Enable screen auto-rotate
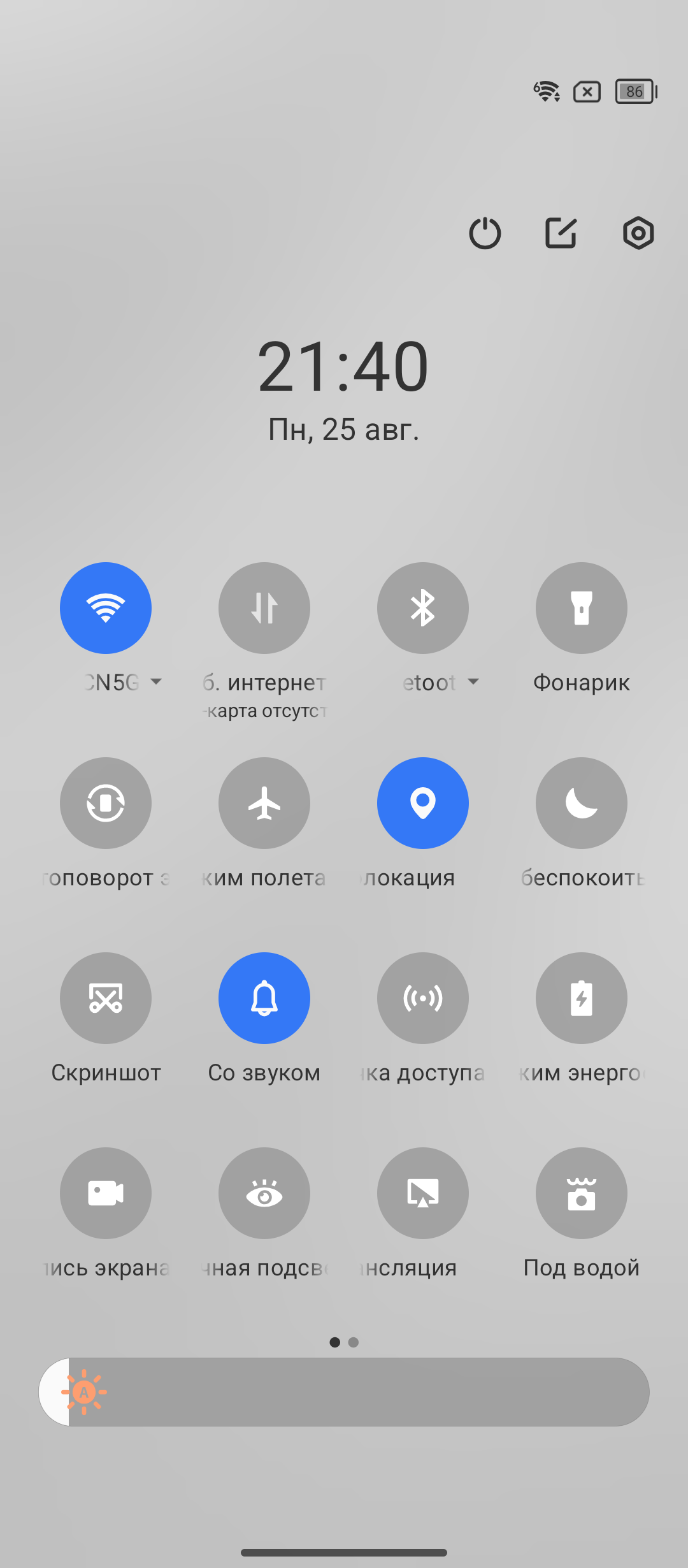 [x=106, y=802]
